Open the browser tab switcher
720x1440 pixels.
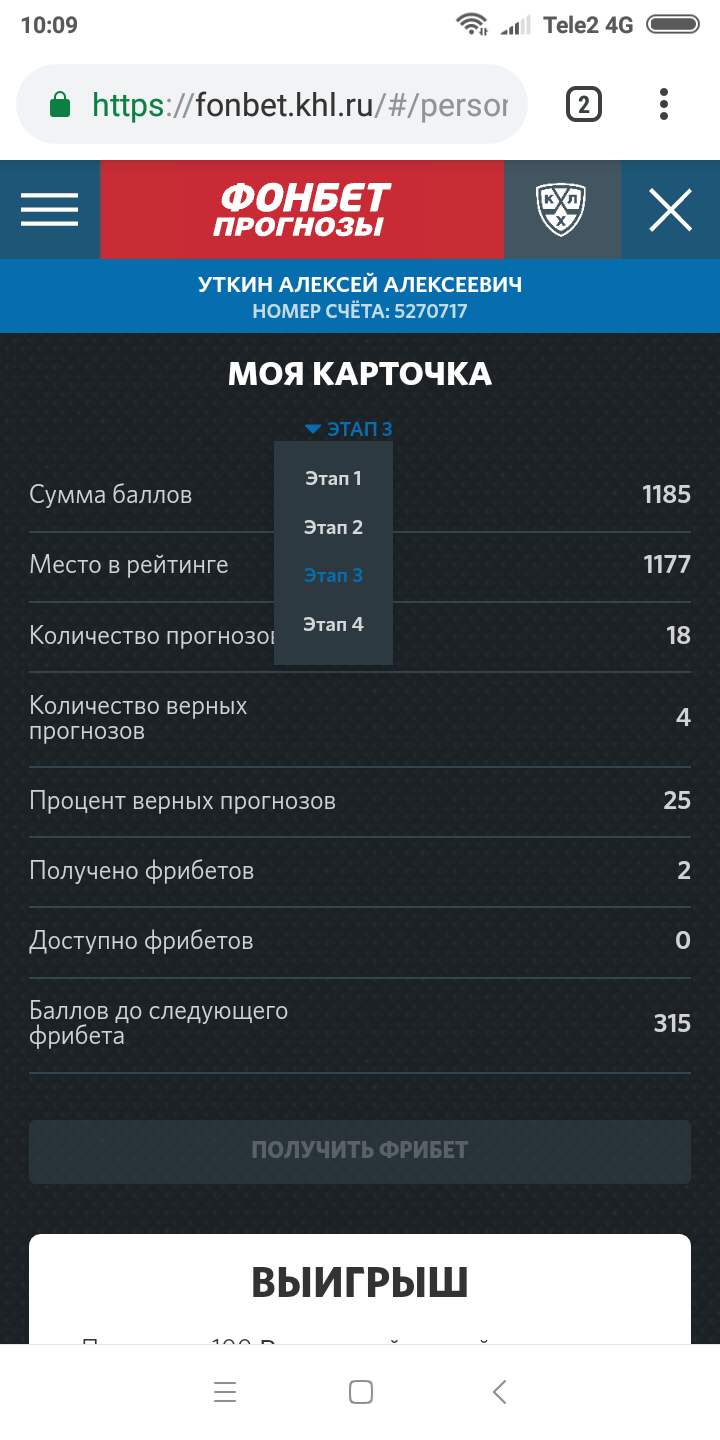coord(584,104)
